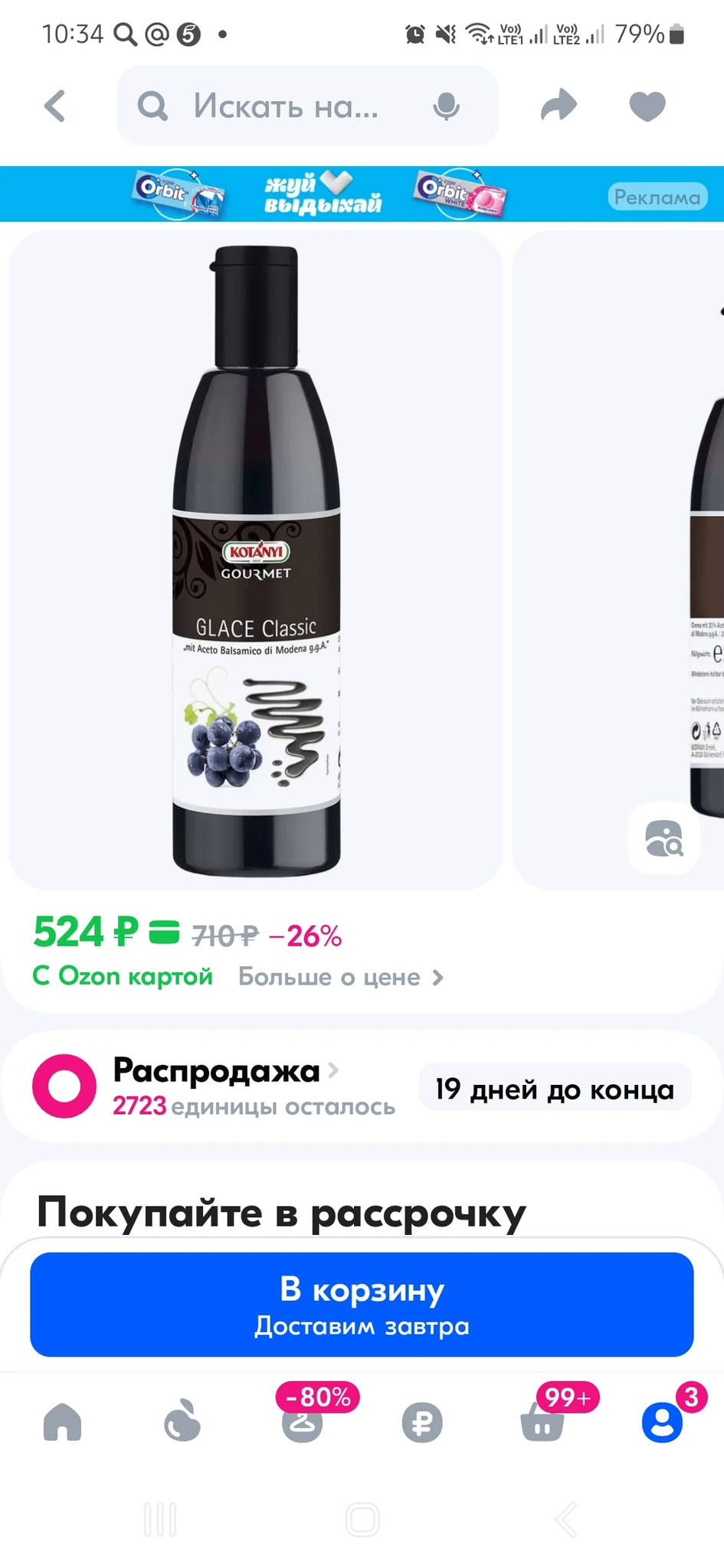The height and width of the screenshot is (1568, 724).
Task: Open the Ozon search field
Action: 285,106
